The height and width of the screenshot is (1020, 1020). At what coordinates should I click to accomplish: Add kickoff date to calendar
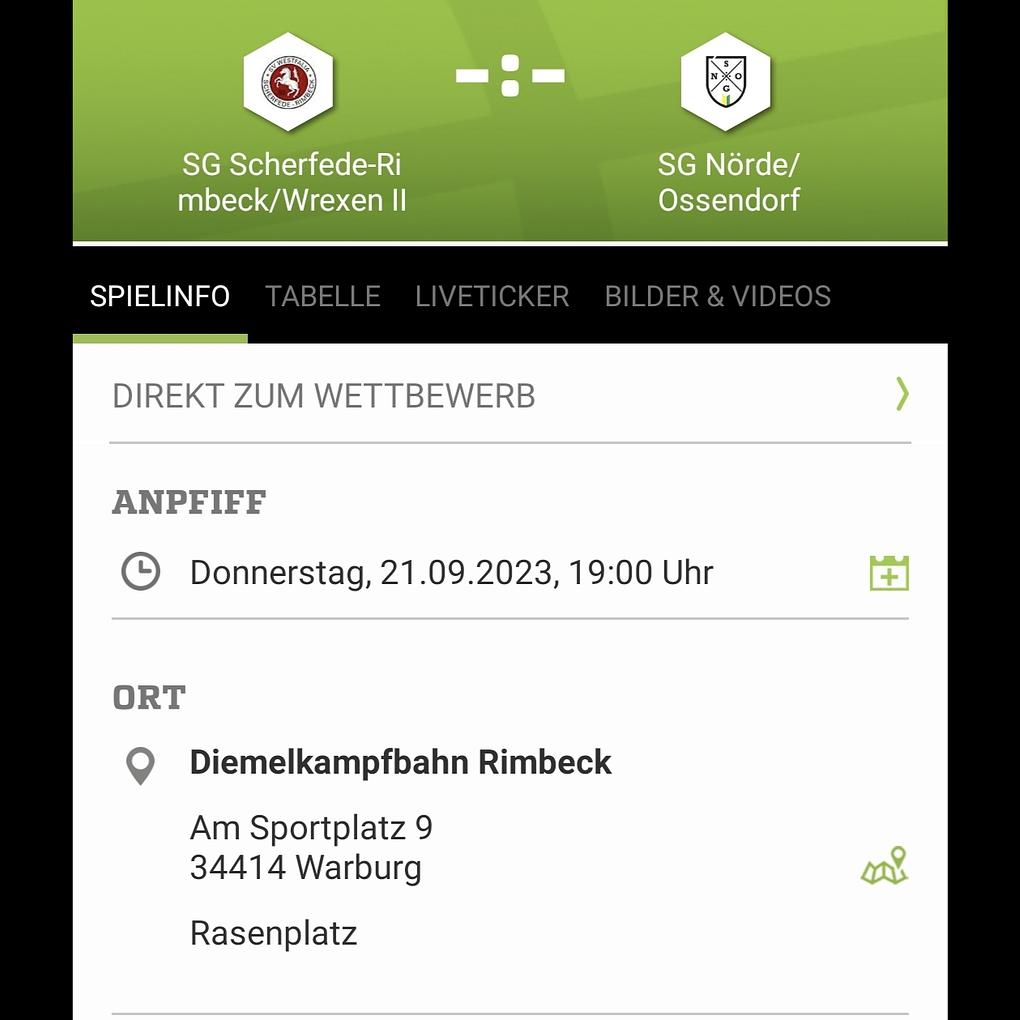[888, 573]
